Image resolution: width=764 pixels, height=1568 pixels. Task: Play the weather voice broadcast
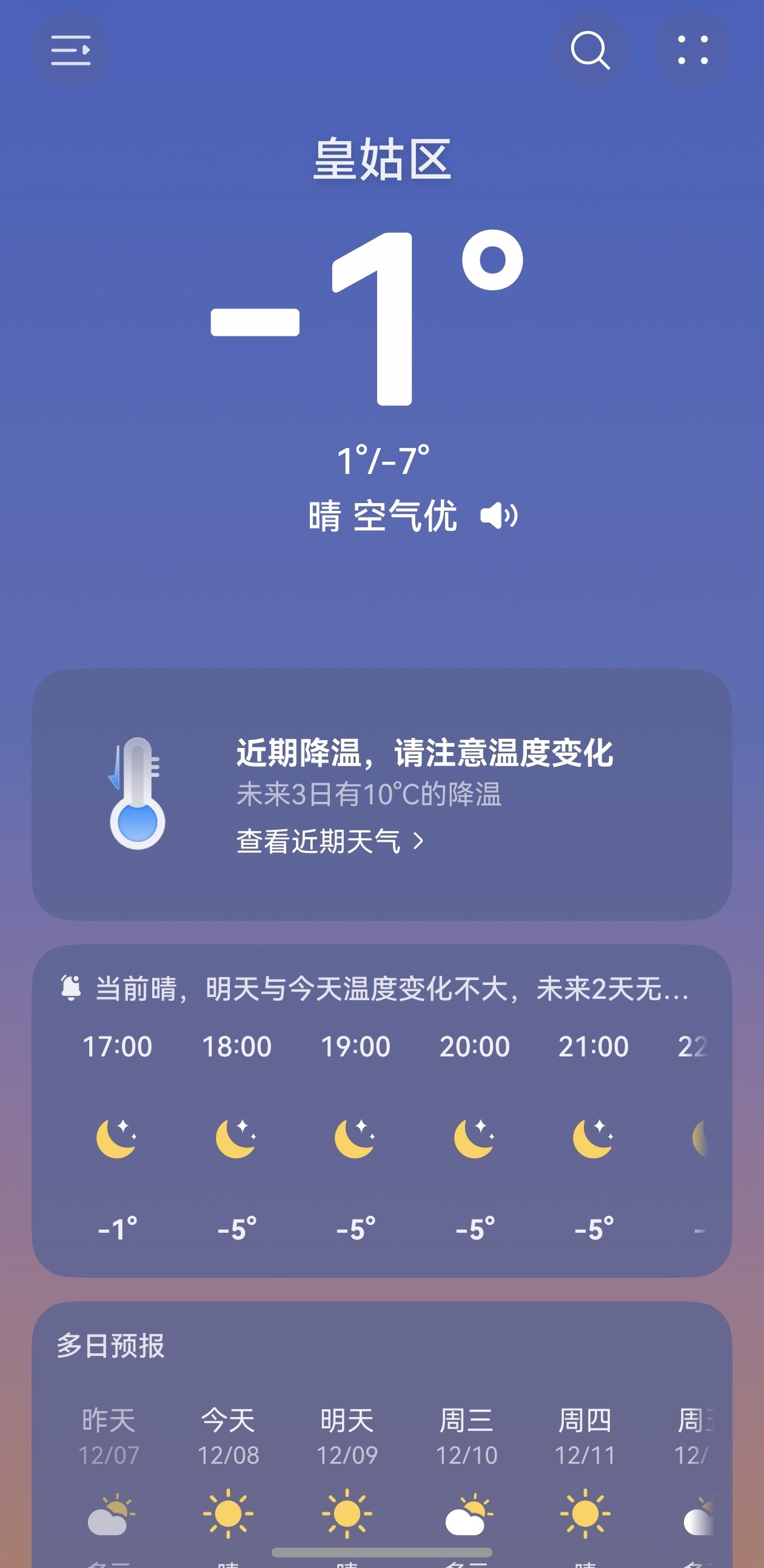click(498, 516)
